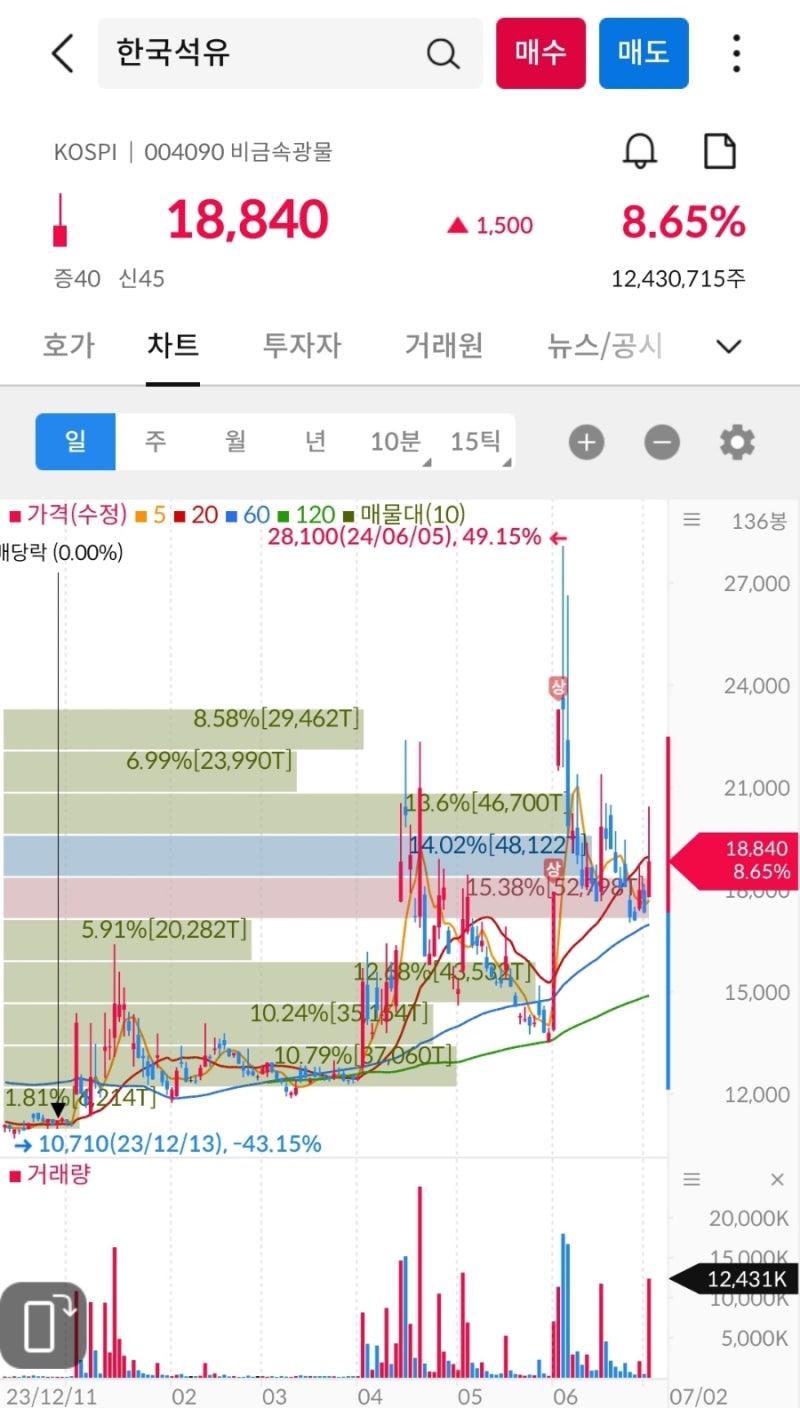Switch to the 투자자 tab
This screenshot has height=1408, width=800.
coord(301,345)
